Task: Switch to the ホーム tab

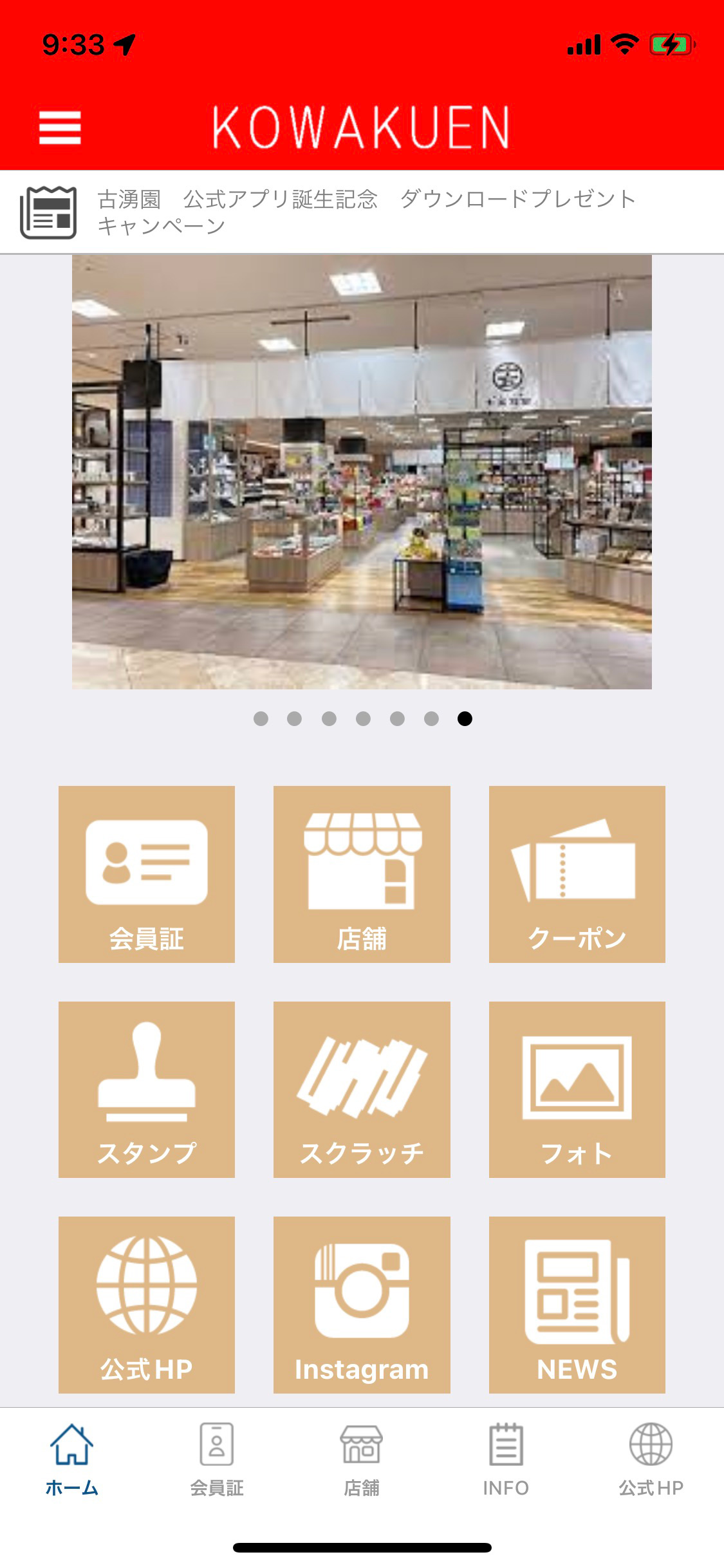Action: tap(72, 1460)
